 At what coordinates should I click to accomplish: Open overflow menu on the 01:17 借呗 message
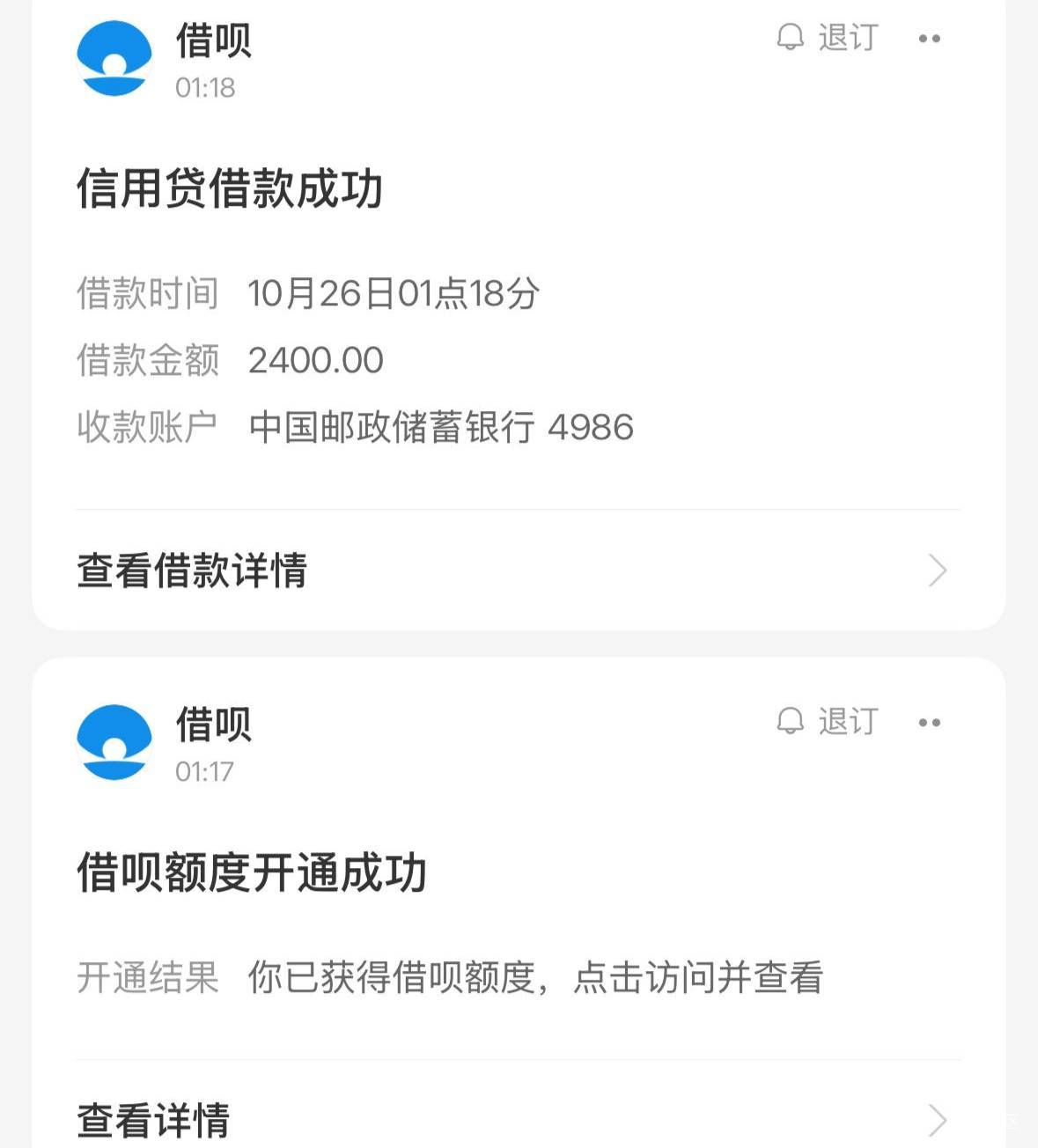point(929,723)
